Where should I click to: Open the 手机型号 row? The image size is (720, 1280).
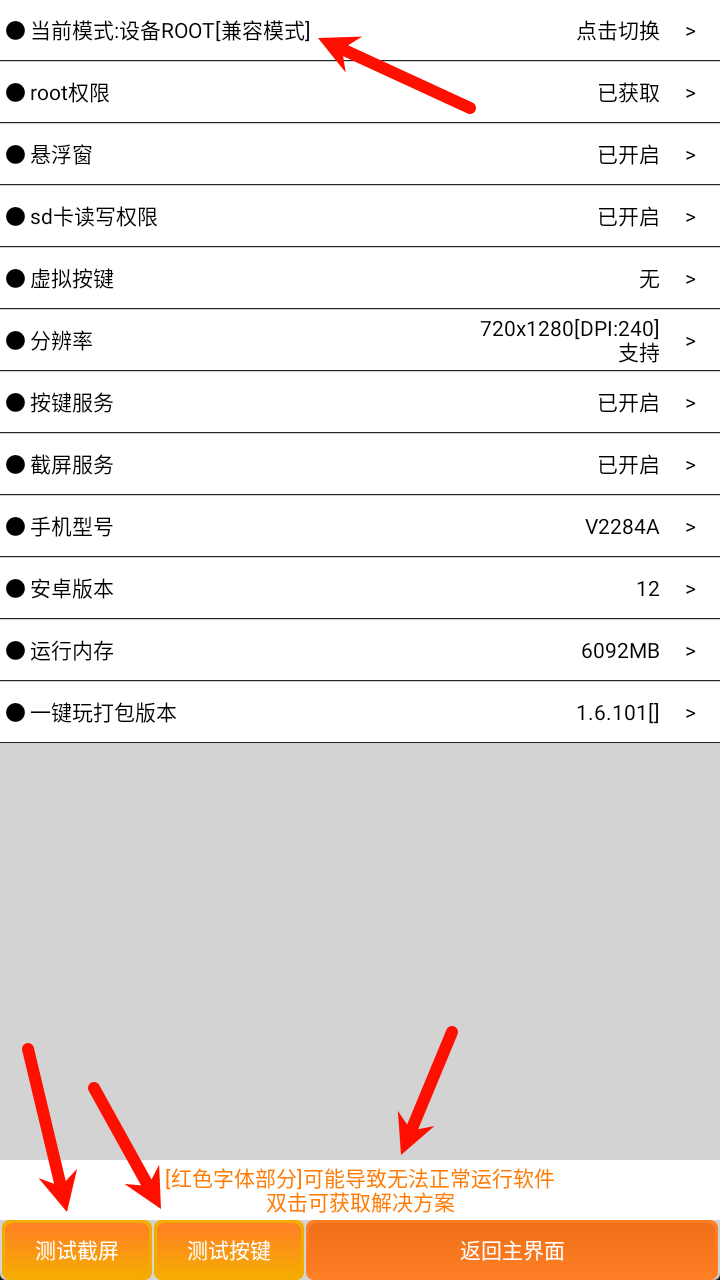coord(360,527)
